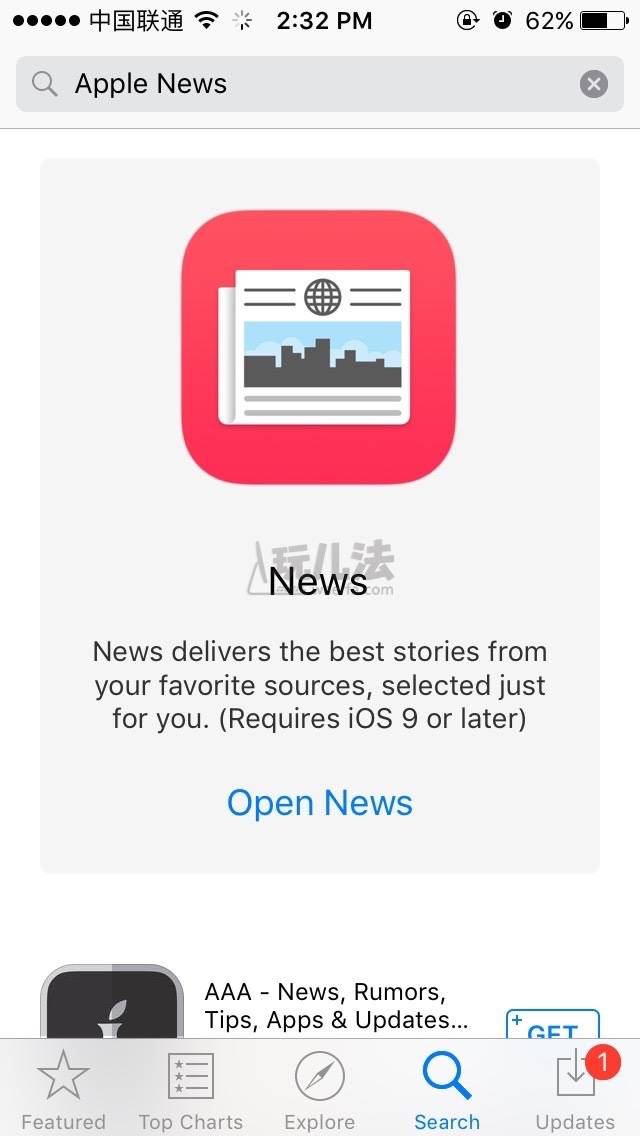The width and height of the screenshot is (640, 1136).
Task: Switch to the Top Charts tab
Action: point(191,1090)
